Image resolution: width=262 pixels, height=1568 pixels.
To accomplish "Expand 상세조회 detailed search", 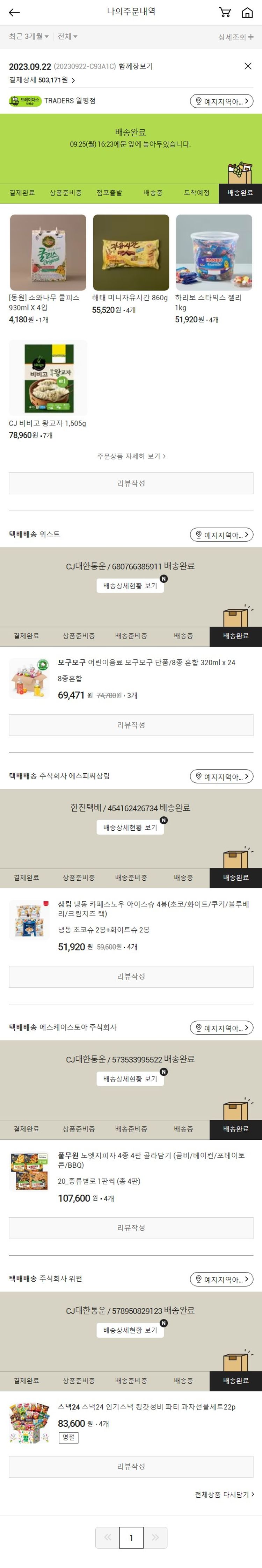I will point(236,37).
